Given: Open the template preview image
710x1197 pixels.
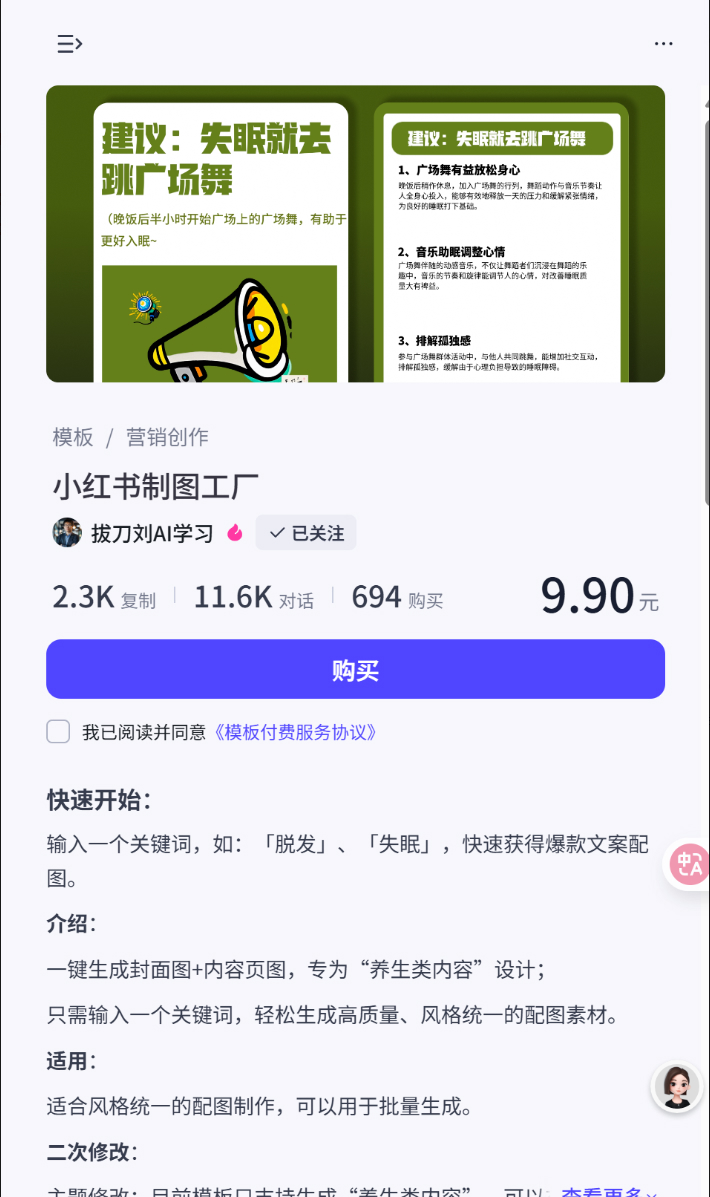Looking at the screenshot, I should 355,234.
